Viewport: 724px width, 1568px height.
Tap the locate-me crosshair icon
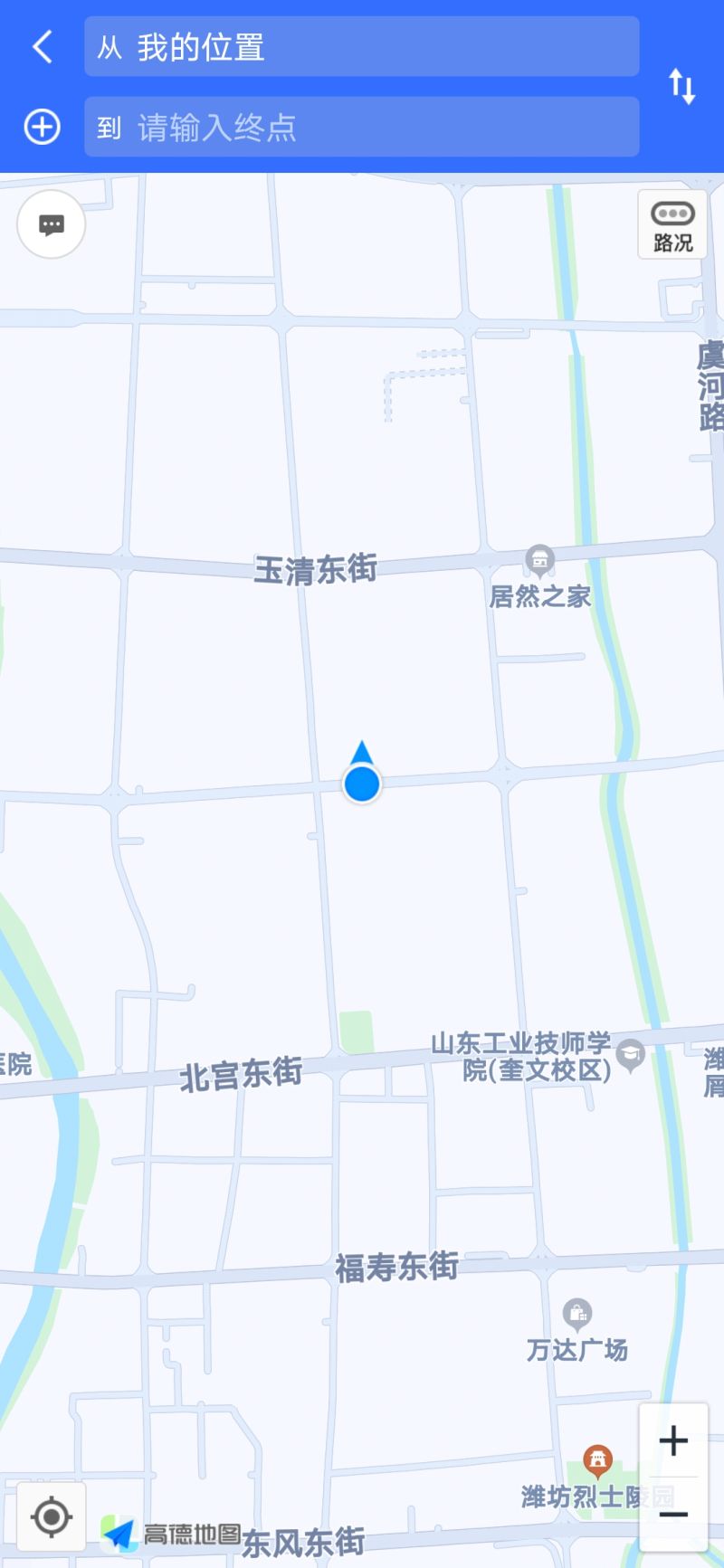[x=52, y=1516]
